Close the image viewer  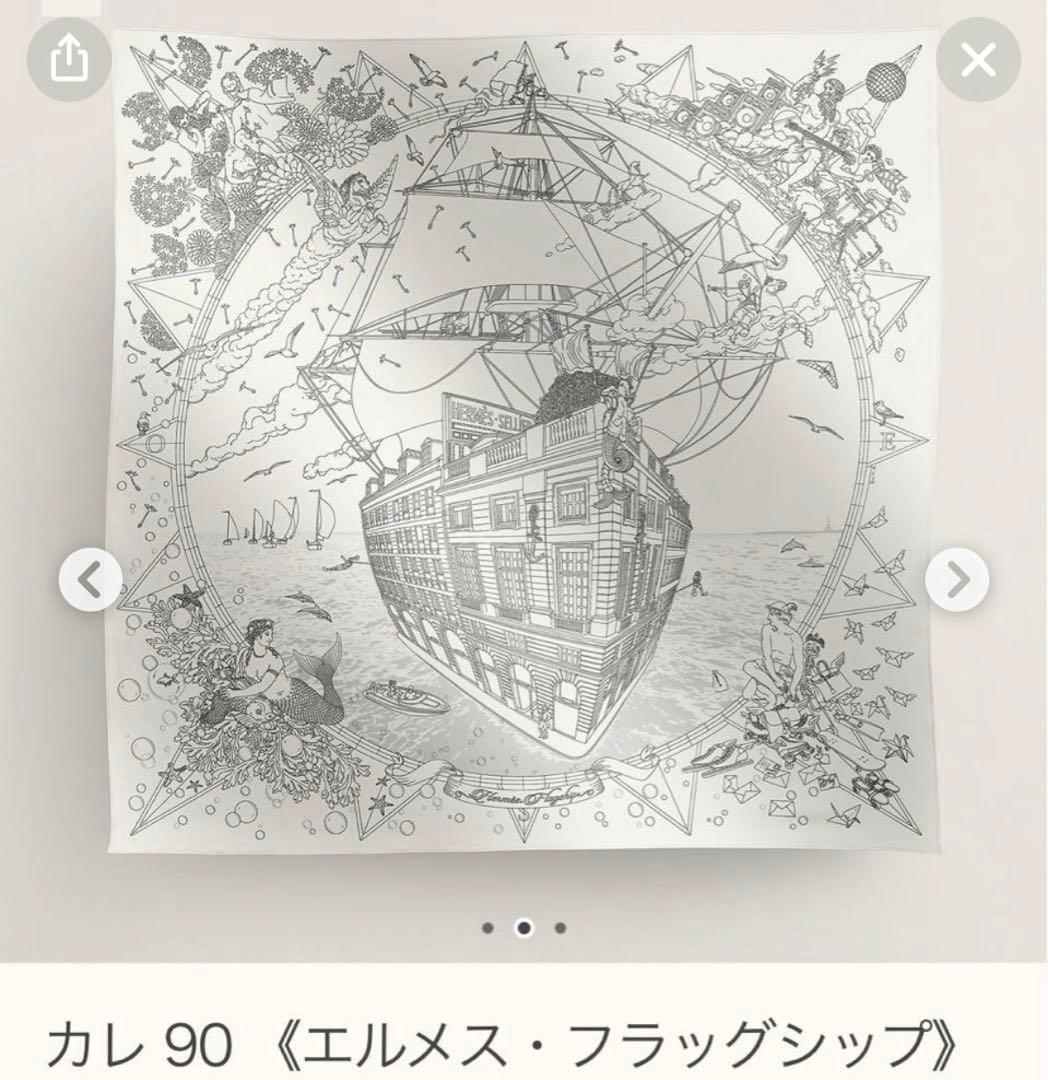tap(977, 61)
